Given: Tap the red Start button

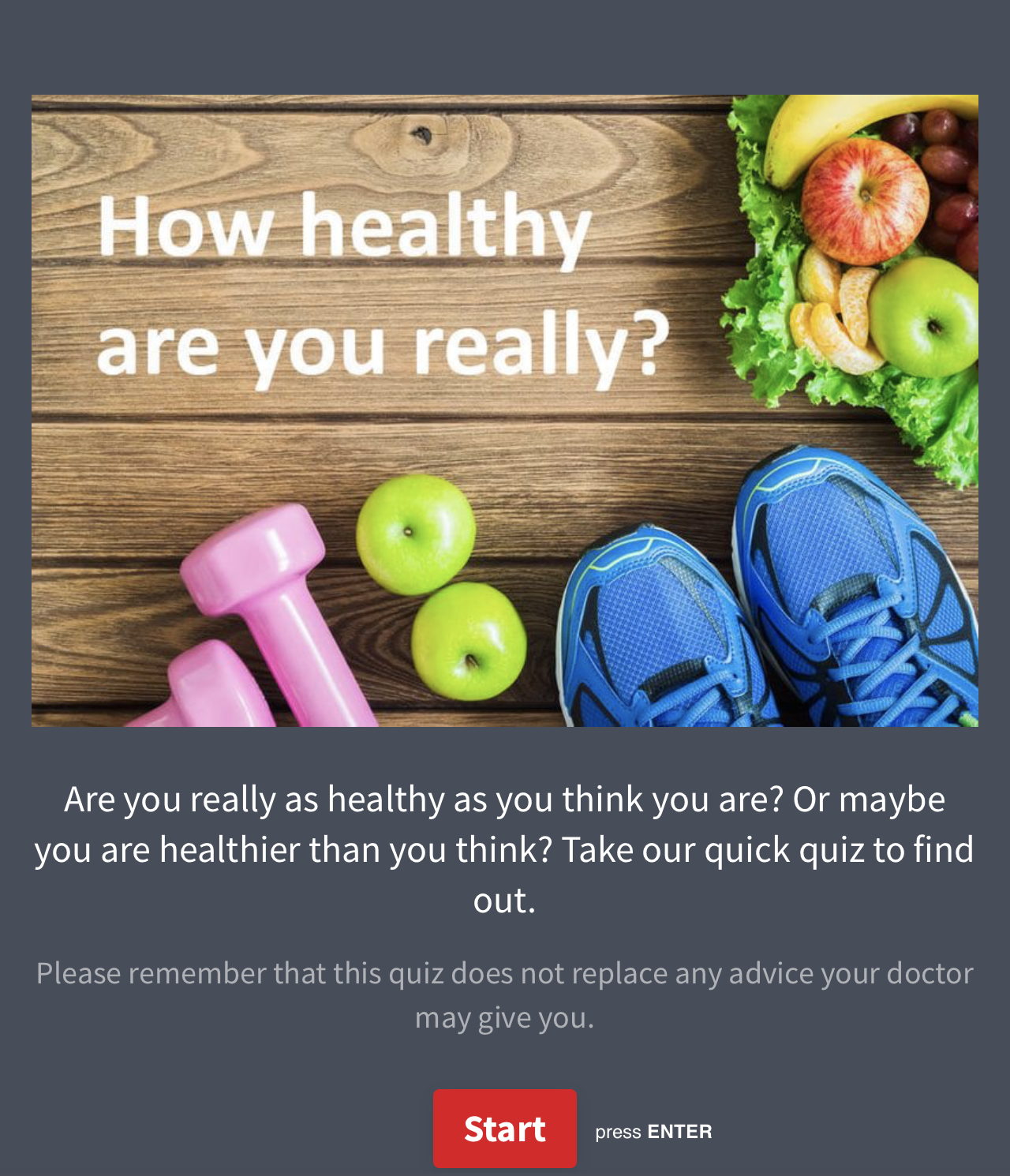Looking at the screenshot, I should tap(504, 1128).
